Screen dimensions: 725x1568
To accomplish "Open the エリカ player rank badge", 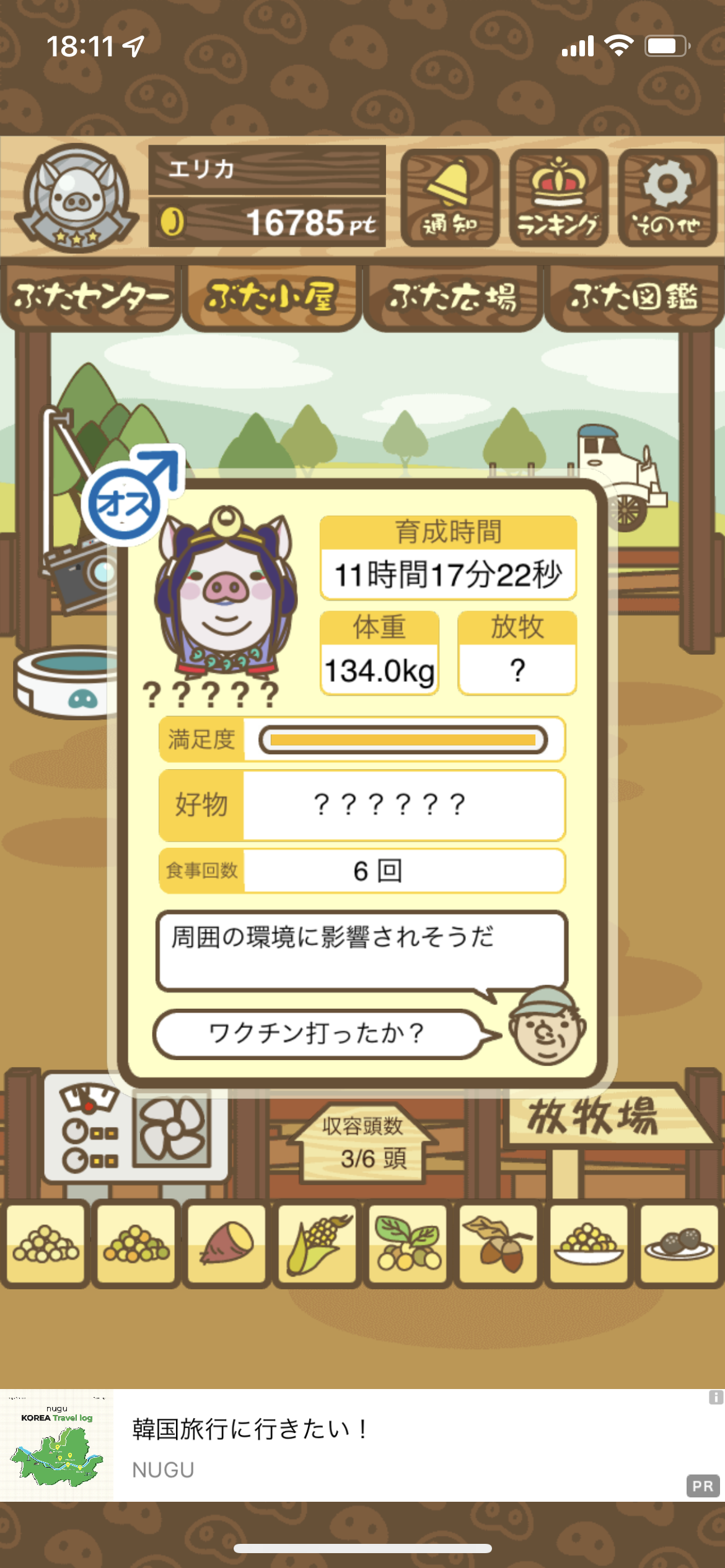I will pyautogui.click(x=77, y=198).
